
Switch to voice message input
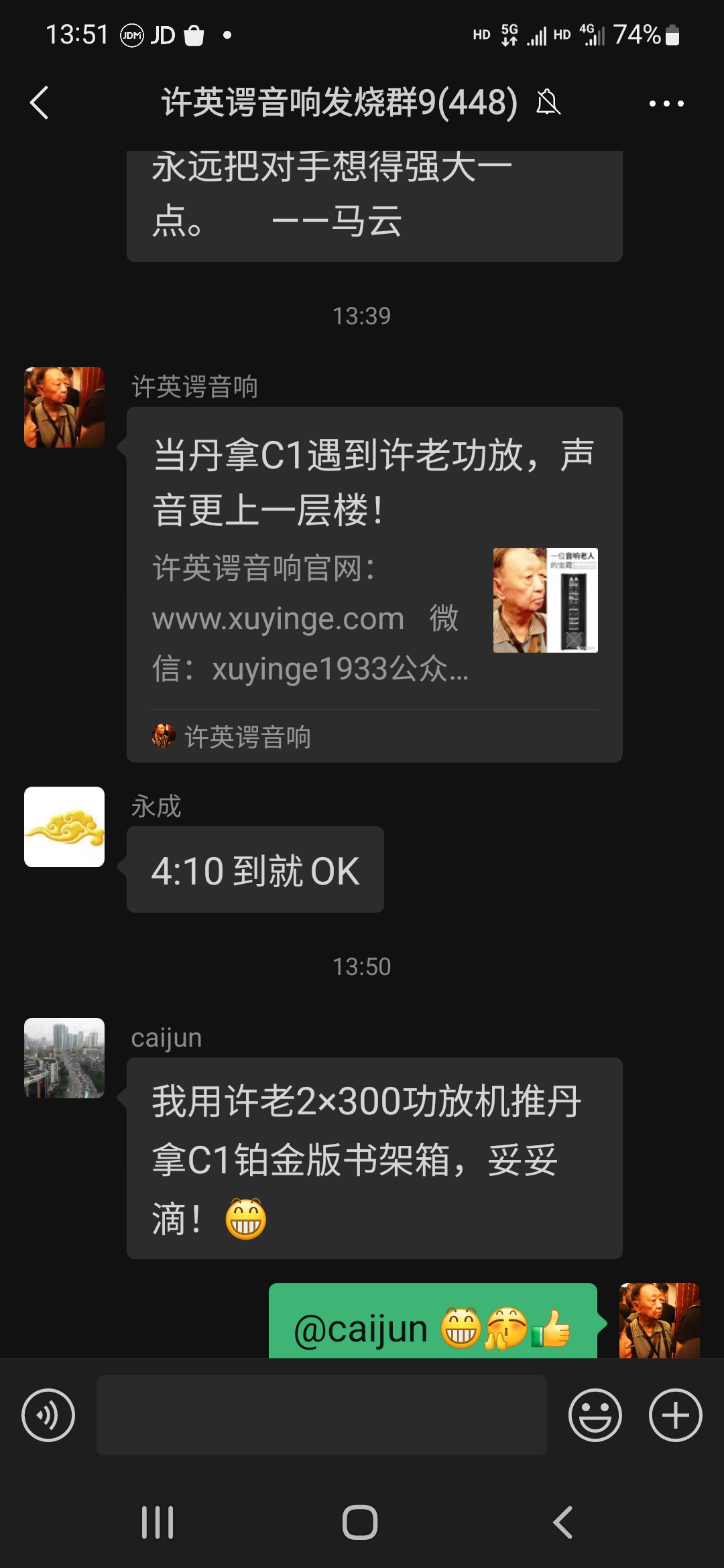coord(48,1415)
